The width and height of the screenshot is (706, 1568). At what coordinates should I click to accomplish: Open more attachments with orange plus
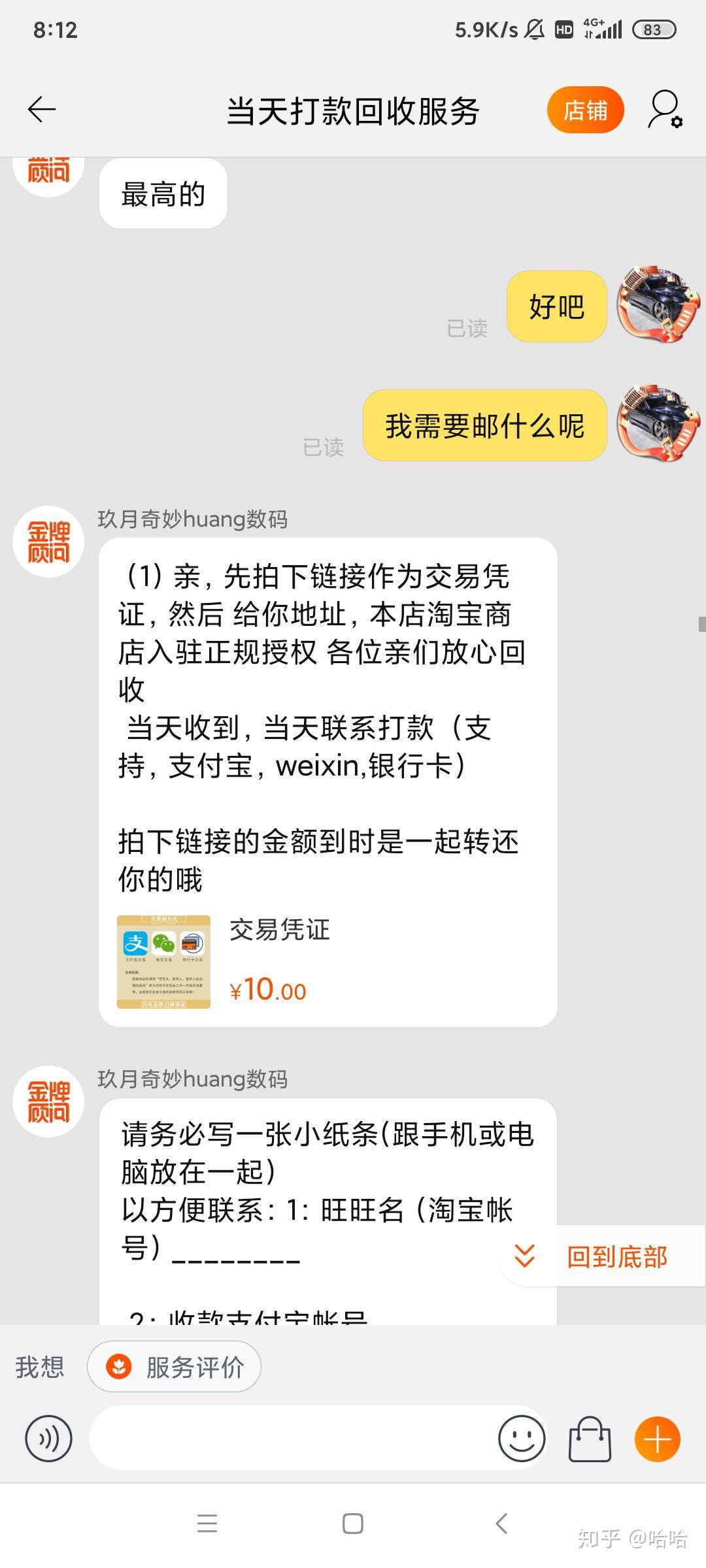click(658, 1439)
